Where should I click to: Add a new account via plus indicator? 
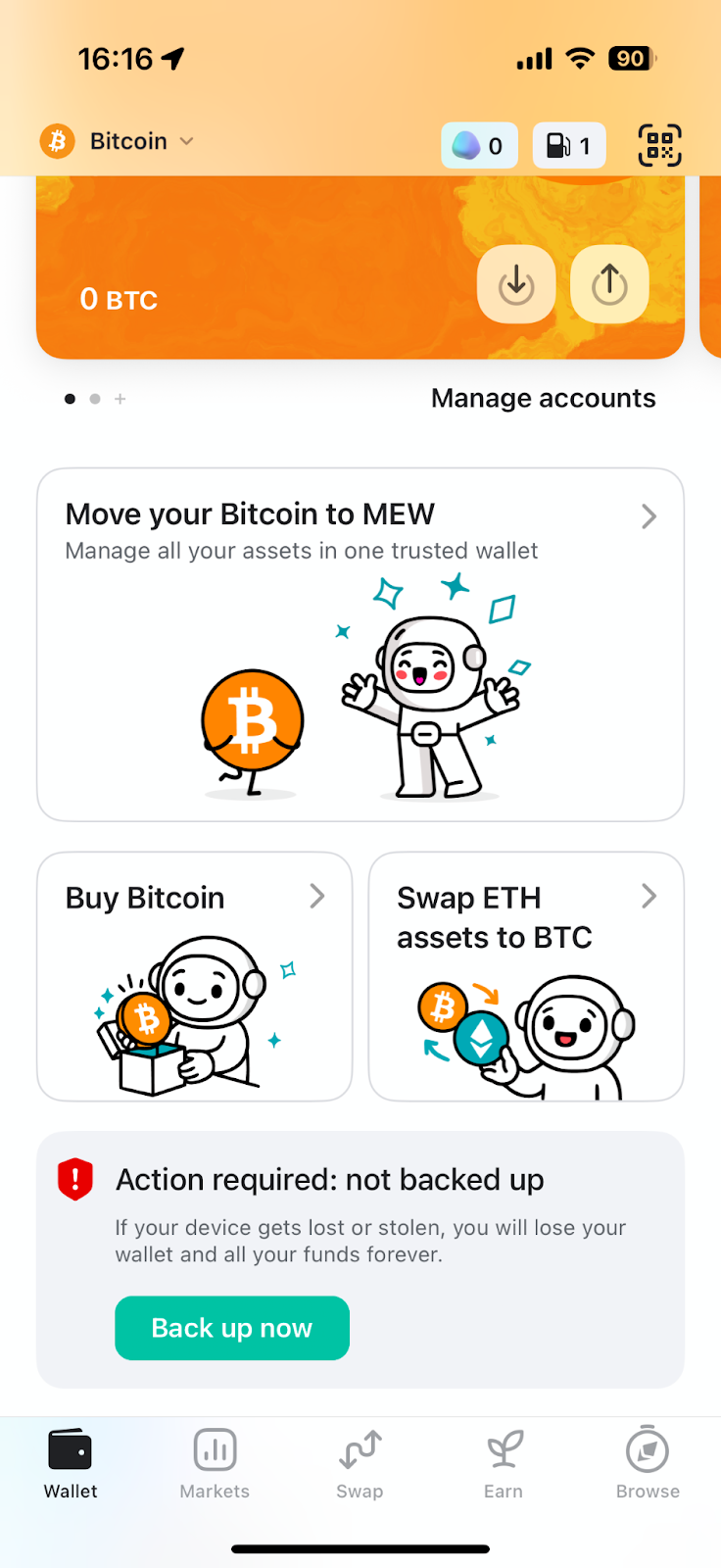pos(120,399)
